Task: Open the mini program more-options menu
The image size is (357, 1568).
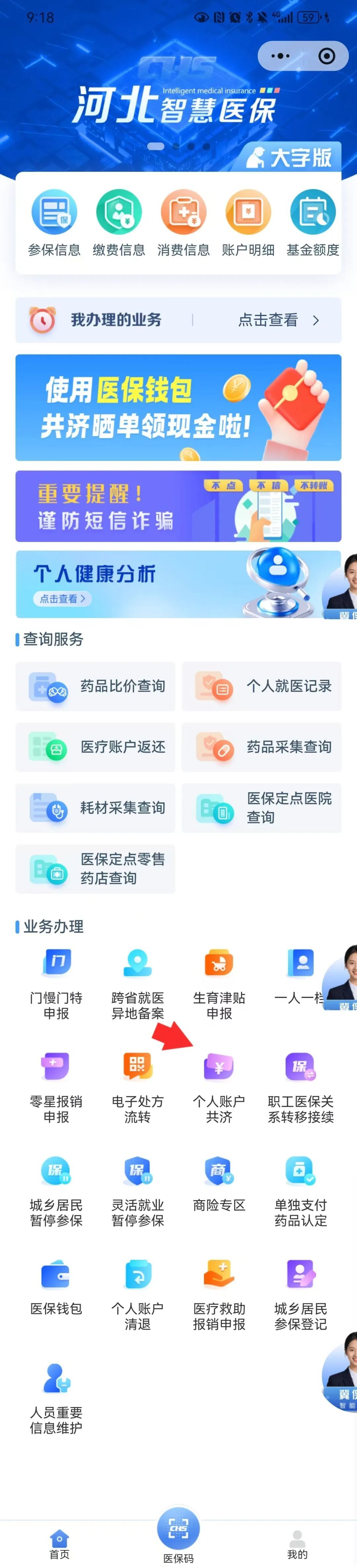Action: [280, 56]
